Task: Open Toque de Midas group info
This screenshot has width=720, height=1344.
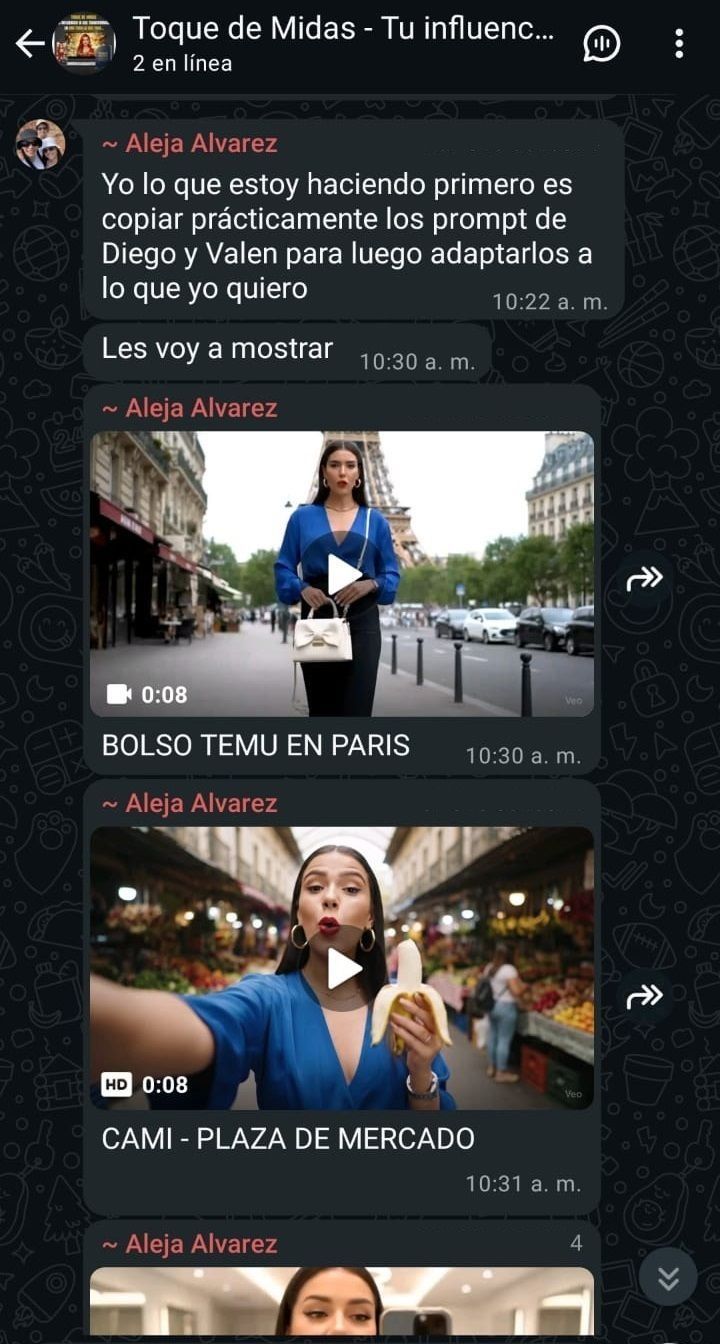Action: pyautogui.click(x=342, y=43)
